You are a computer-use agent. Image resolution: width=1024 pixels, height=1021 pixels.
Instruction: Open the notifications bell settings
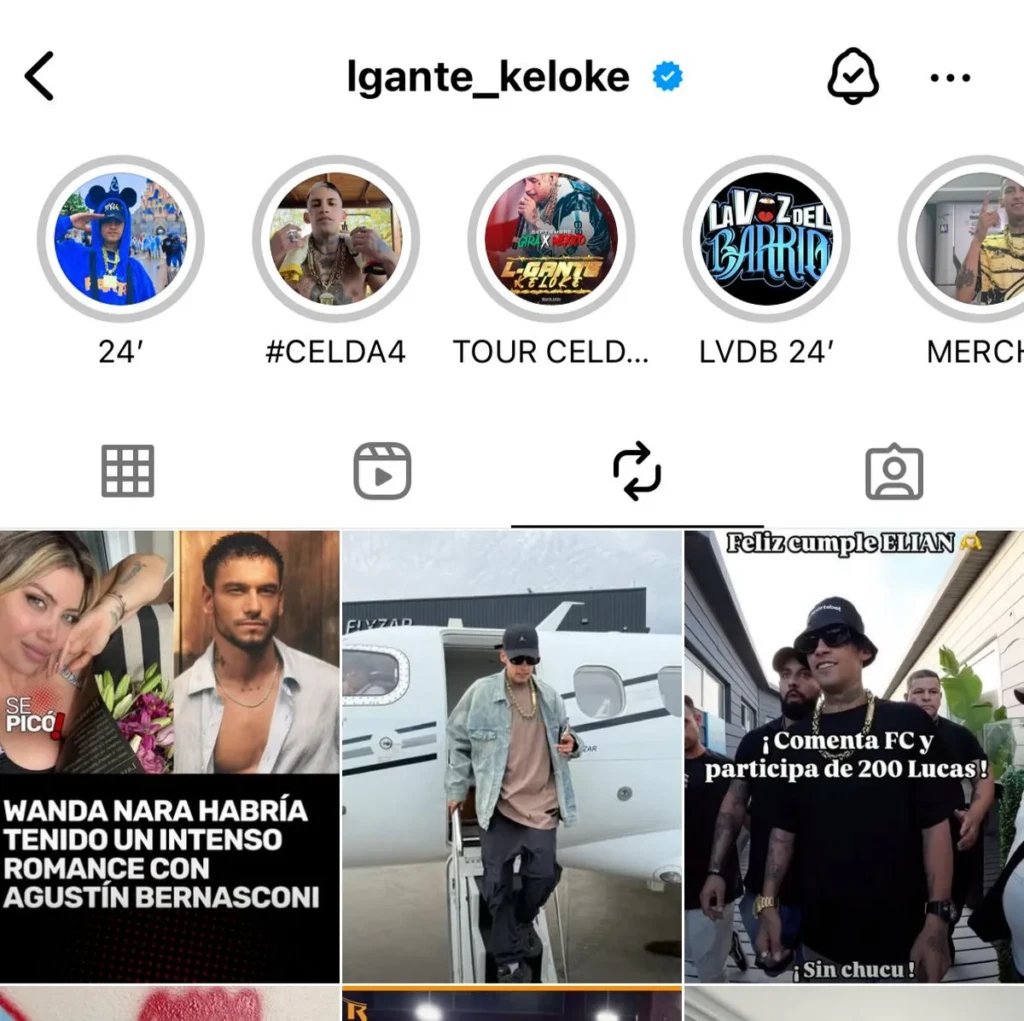[x=853, y=77]
